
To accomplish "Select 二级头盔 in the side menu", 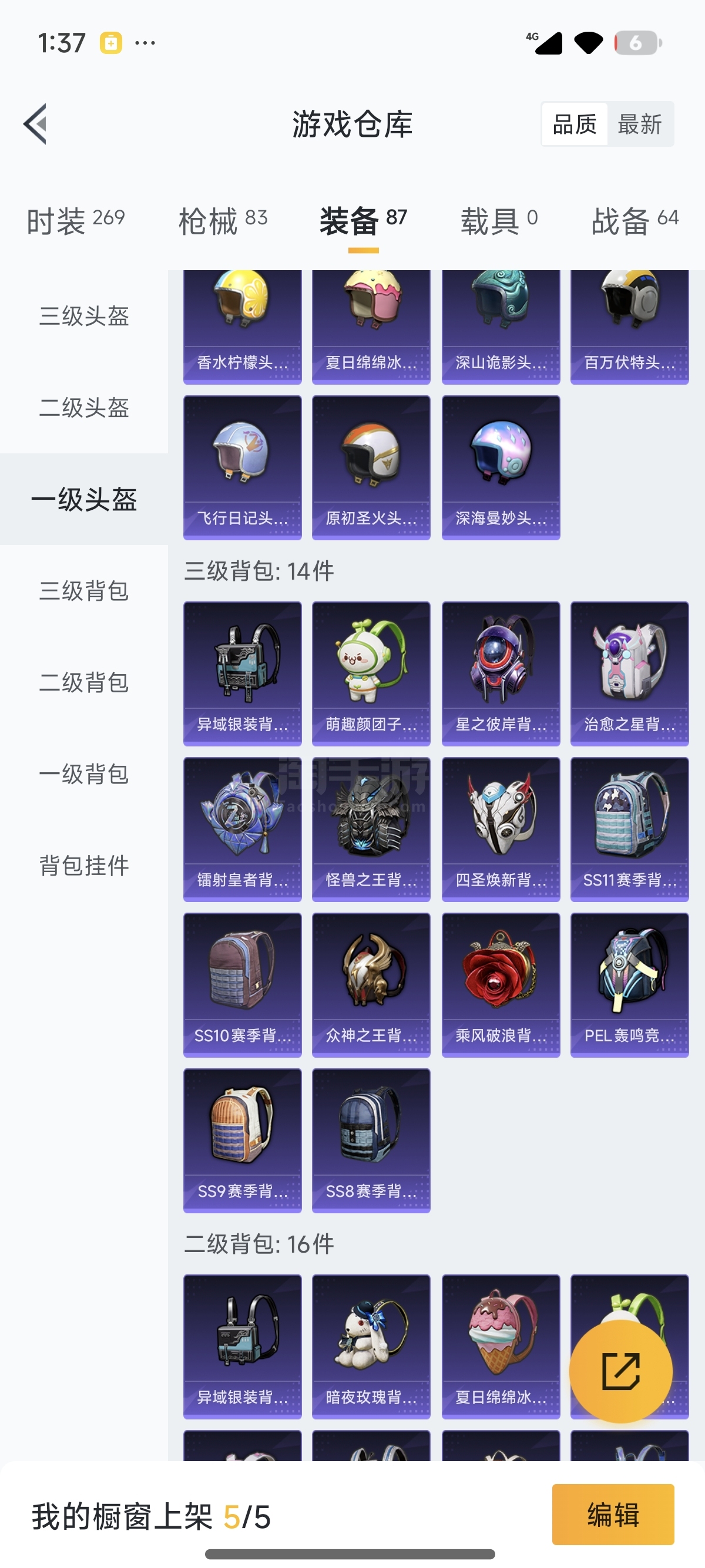I will tap(84, 407).
